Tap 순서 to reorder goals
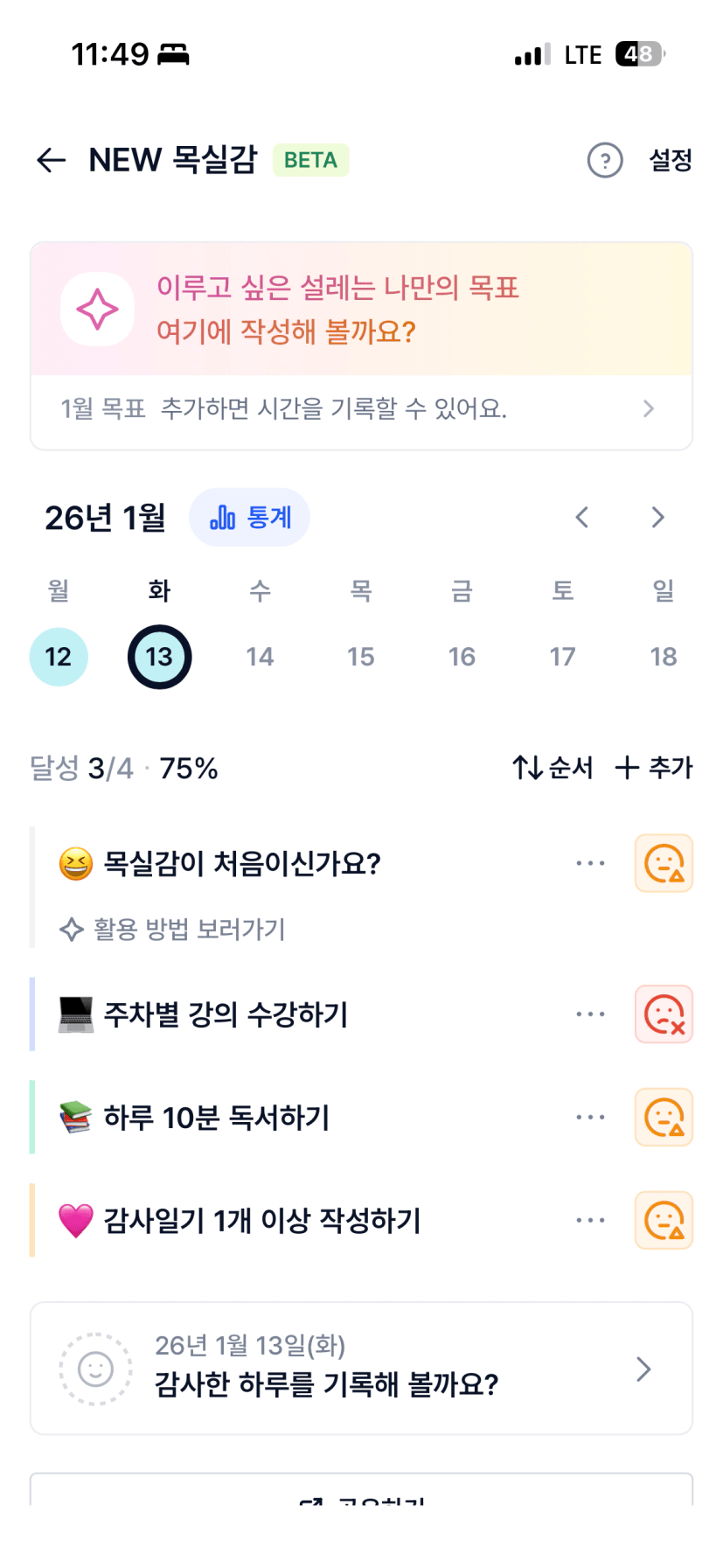Image resolution: width=723 pixels, height=1568 pixels. [553, 768]
